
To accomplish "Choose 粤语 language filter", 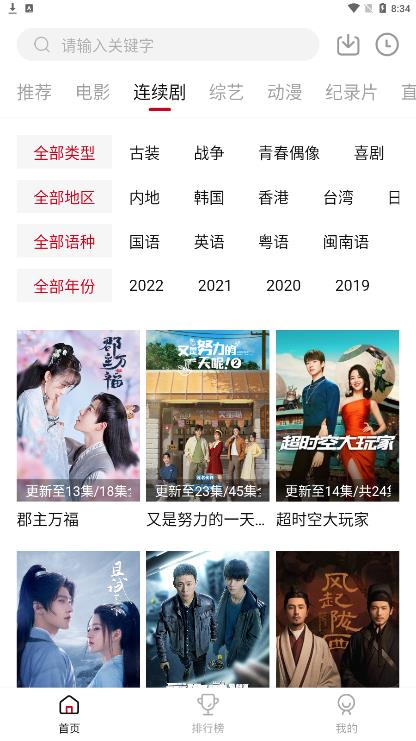I will pos(273,242).
